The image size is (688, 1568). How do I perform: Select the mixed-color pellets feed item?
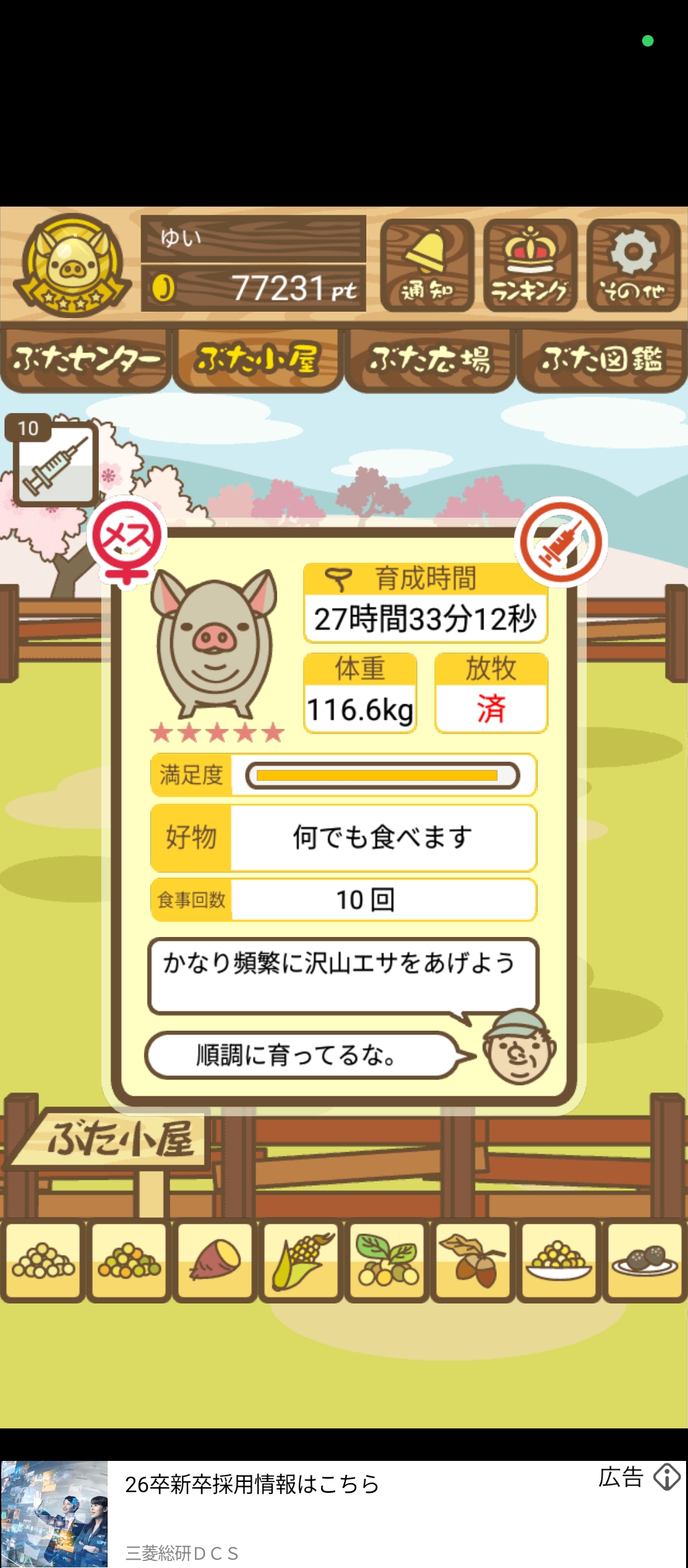coord(129,1261)
